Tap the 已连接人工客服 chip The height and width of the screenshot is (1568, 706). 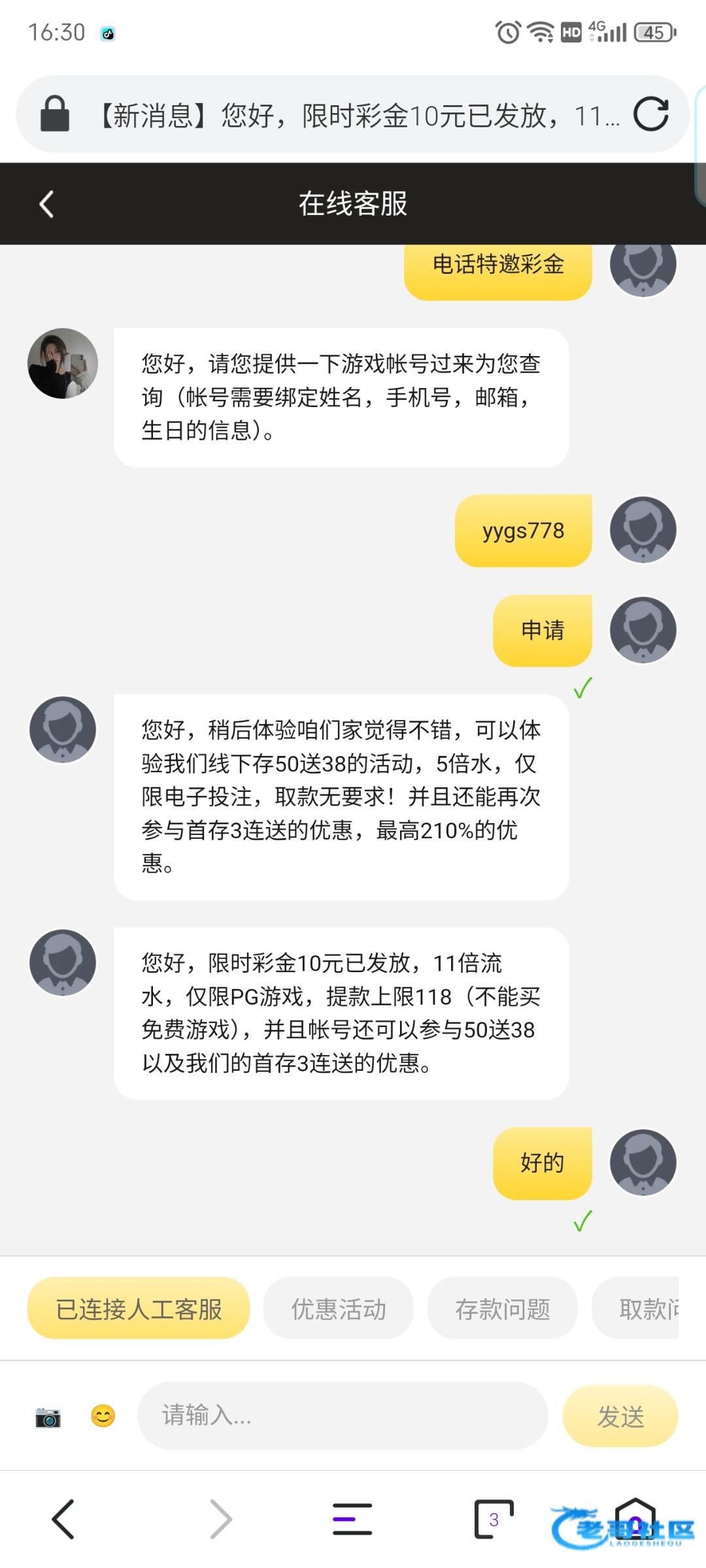[139, 1309]
